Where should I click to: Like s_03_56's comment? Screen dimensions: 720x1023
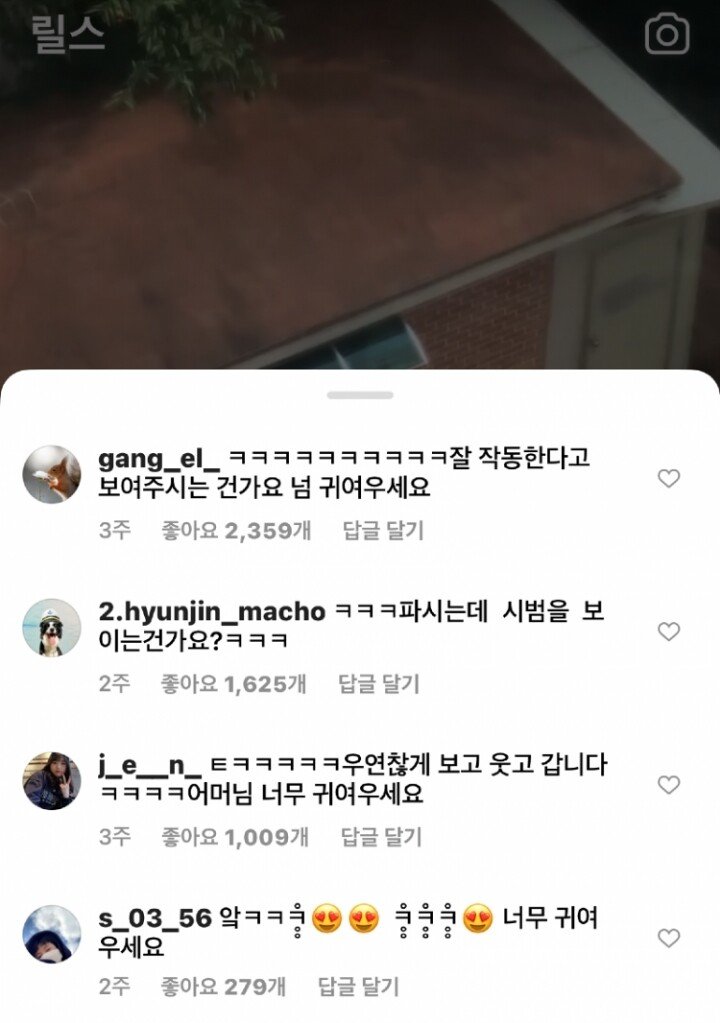[x=668, y=938]
